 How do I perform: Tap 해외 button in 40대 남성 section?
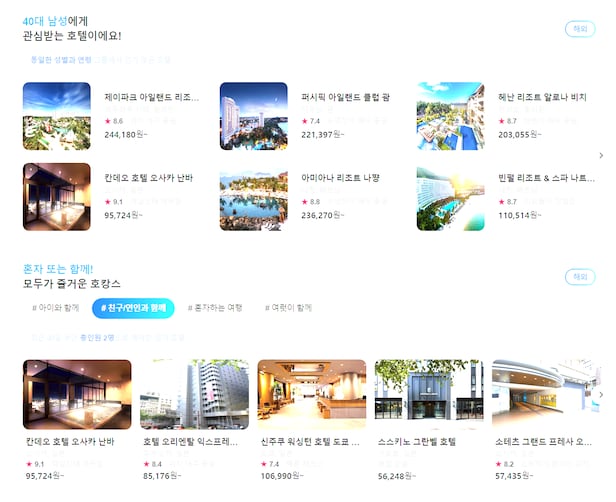coord(580,29)
